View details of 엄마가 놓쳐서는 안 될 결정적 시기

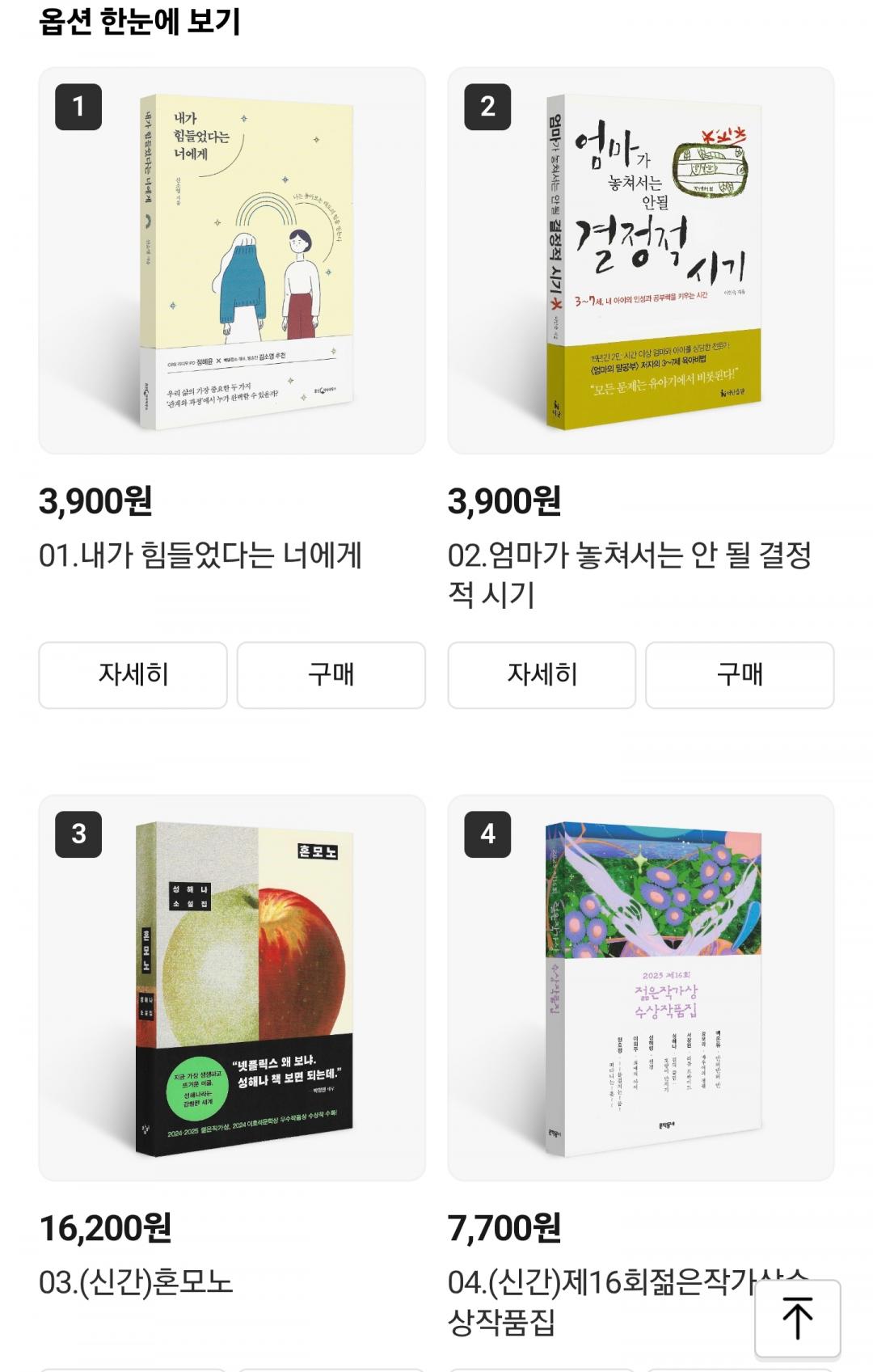tap(542, 675)
